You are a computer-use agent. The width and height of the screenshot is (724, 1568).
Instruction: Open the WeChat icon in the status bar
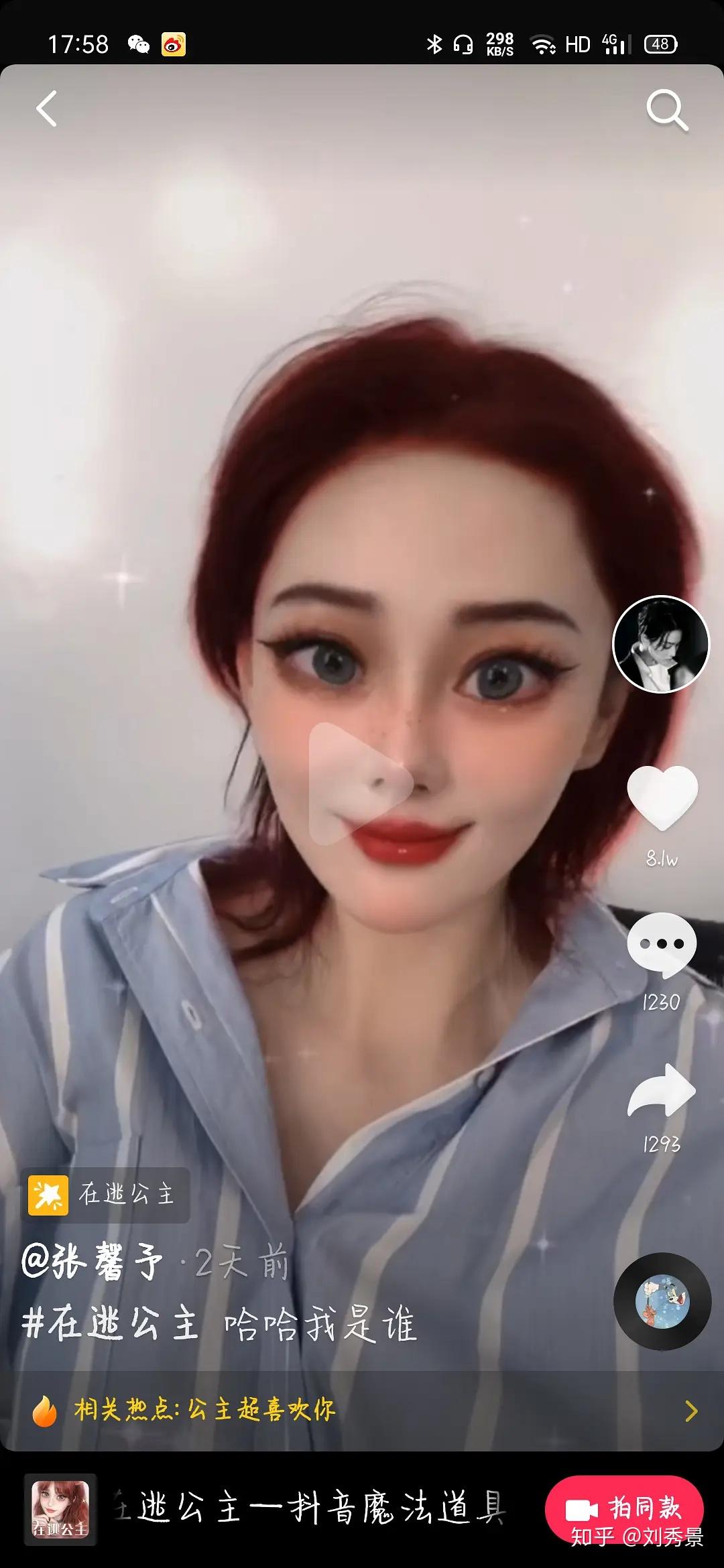coord(137,44)
